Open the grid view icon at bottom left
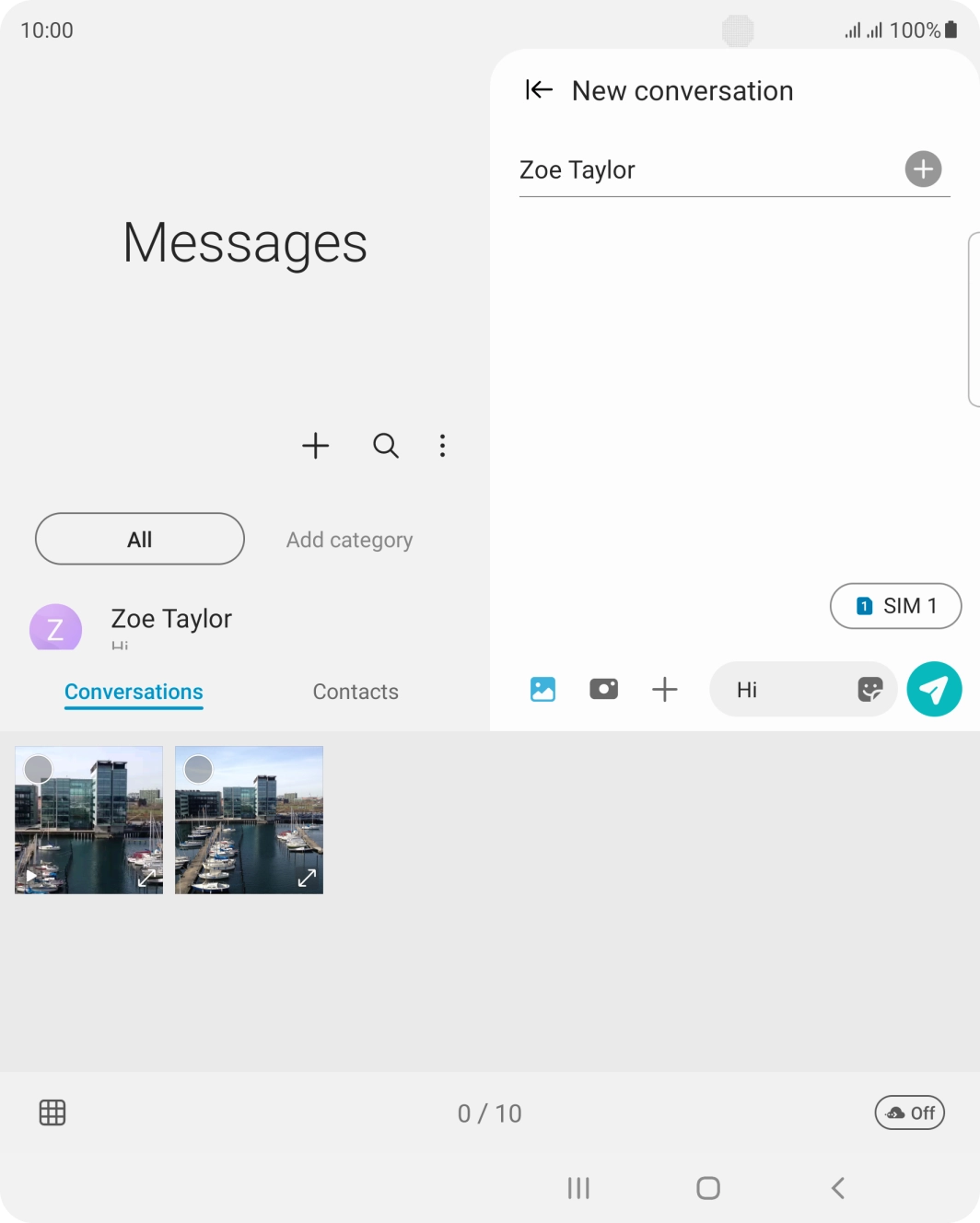This screenshot has height=1223, width=980. click(52, 1112)
